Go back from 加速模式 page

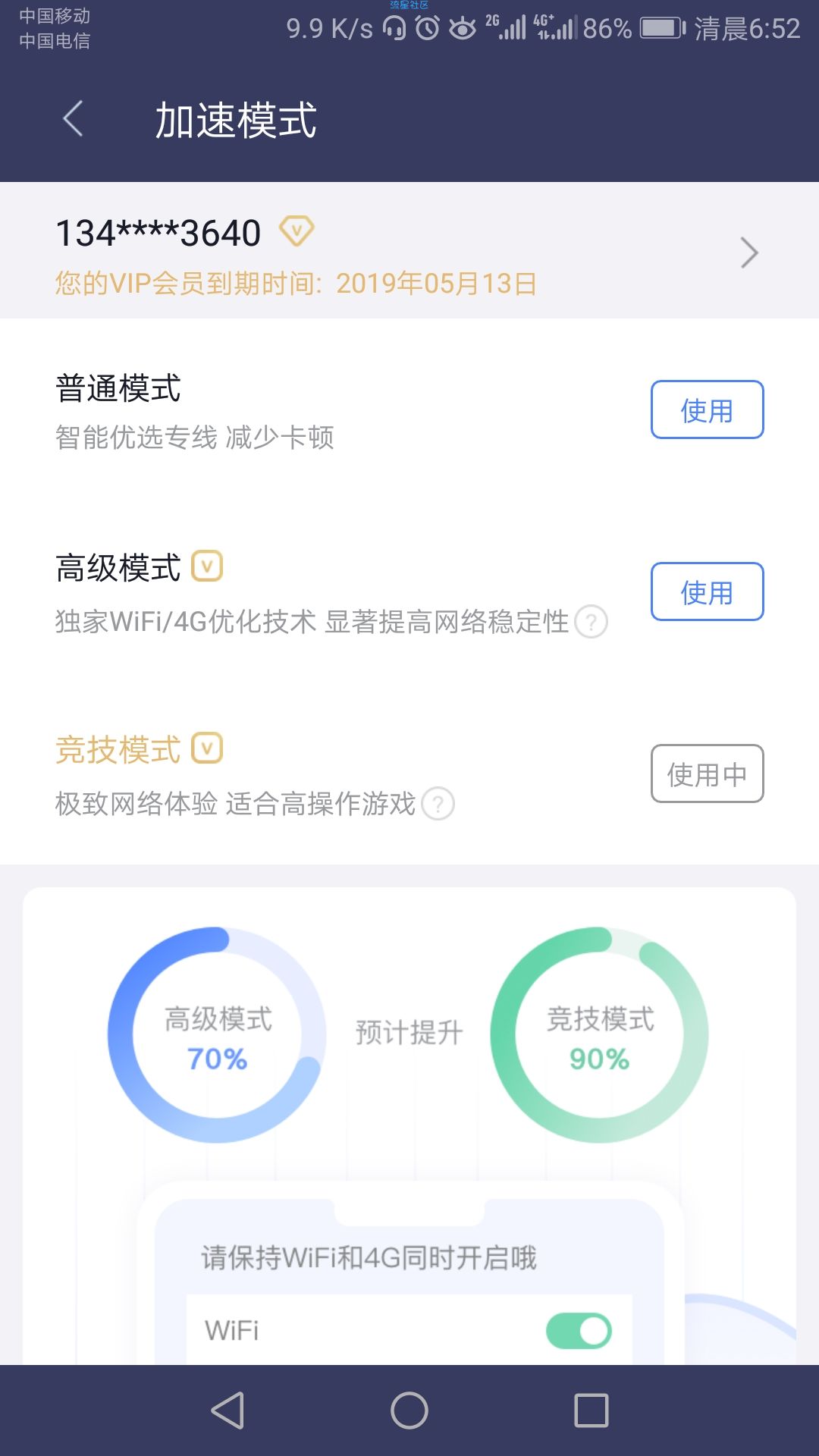tap(73, 119)
